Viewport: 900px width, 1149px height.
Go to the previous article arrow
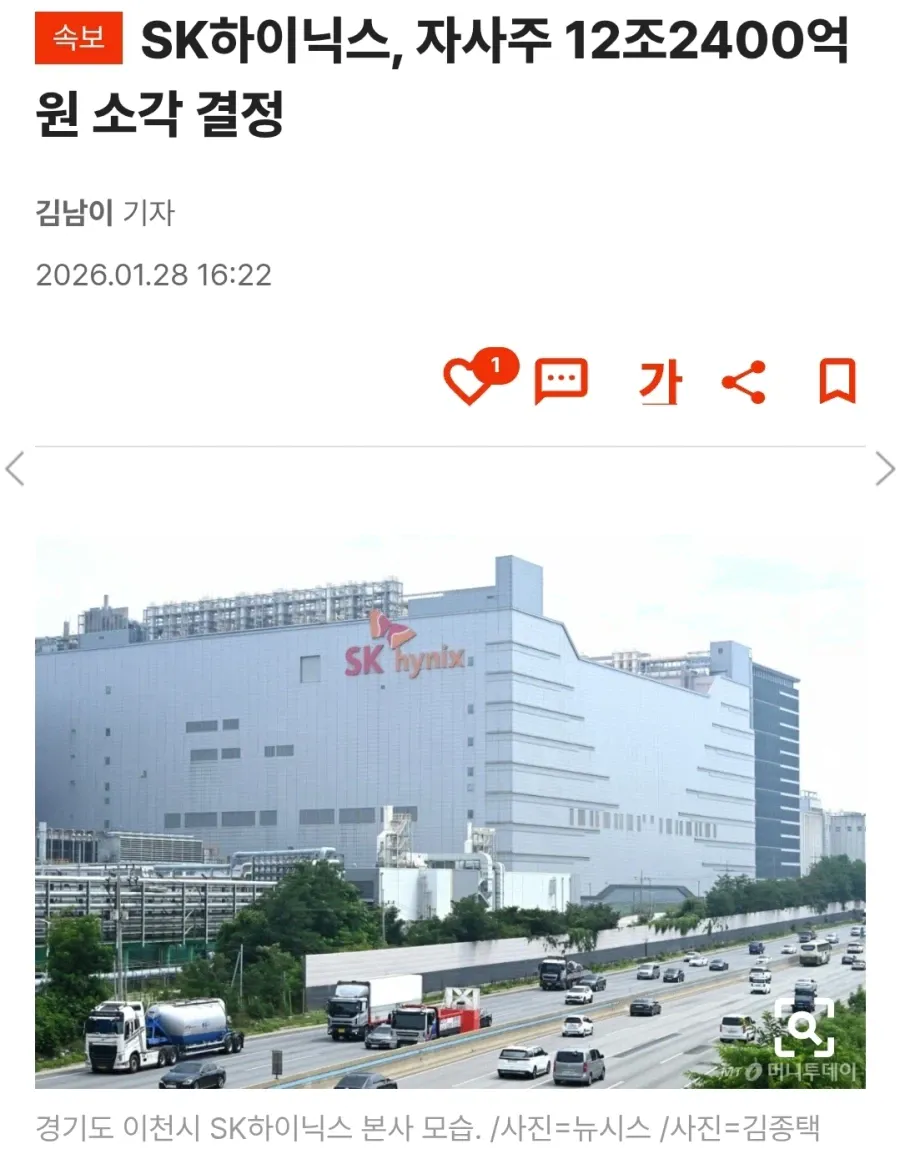[15, 469]
